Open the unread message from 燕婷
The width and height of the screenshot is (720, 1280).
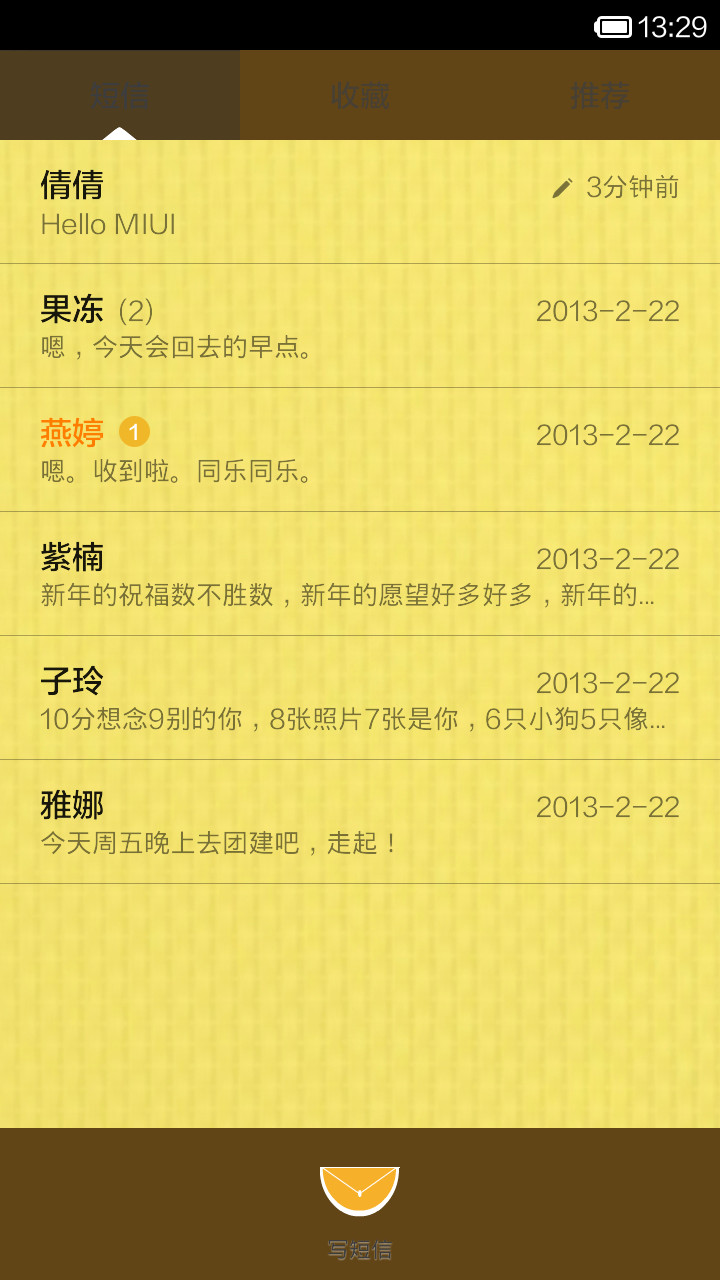(360, 450)
